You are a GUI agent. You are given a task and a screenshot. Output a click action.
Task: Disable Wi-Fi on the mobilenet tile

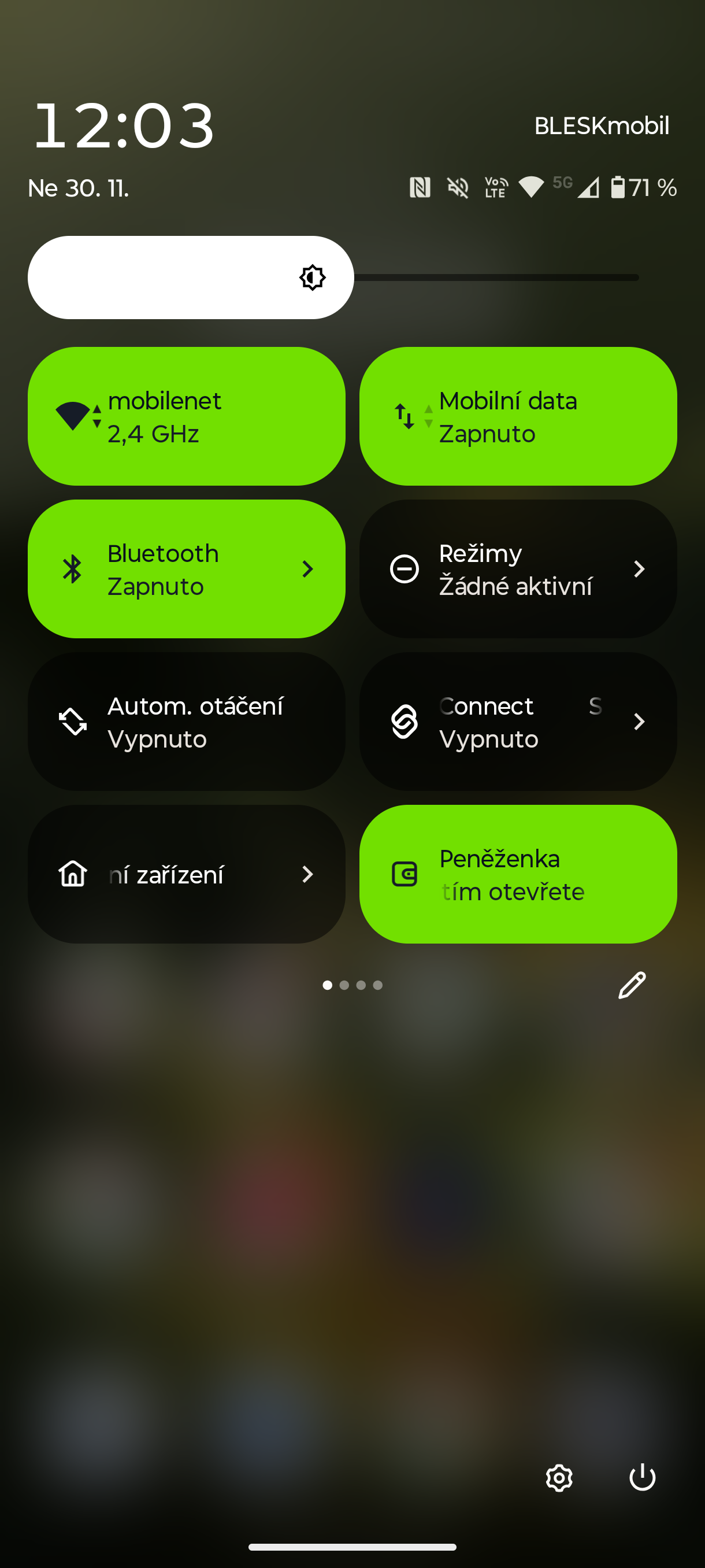pyautogui.click(x=185, y=416)
